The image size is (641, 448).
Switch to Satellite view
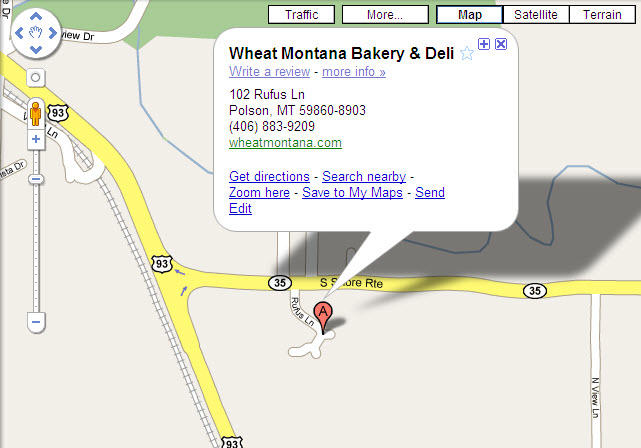[x=536, y=15]
